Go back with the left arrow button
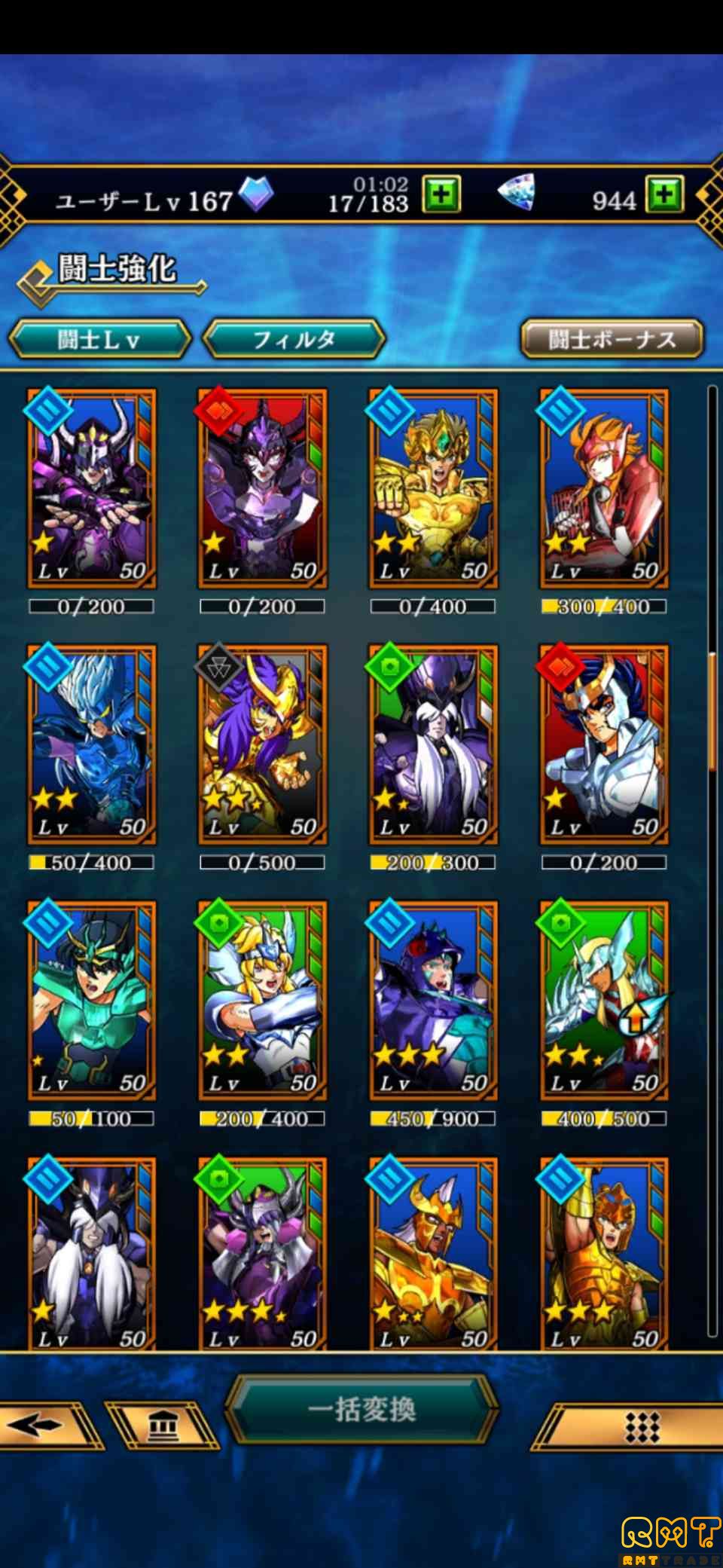The height and width of the screenshot is (1568, 723). [x=38, y=1425]
